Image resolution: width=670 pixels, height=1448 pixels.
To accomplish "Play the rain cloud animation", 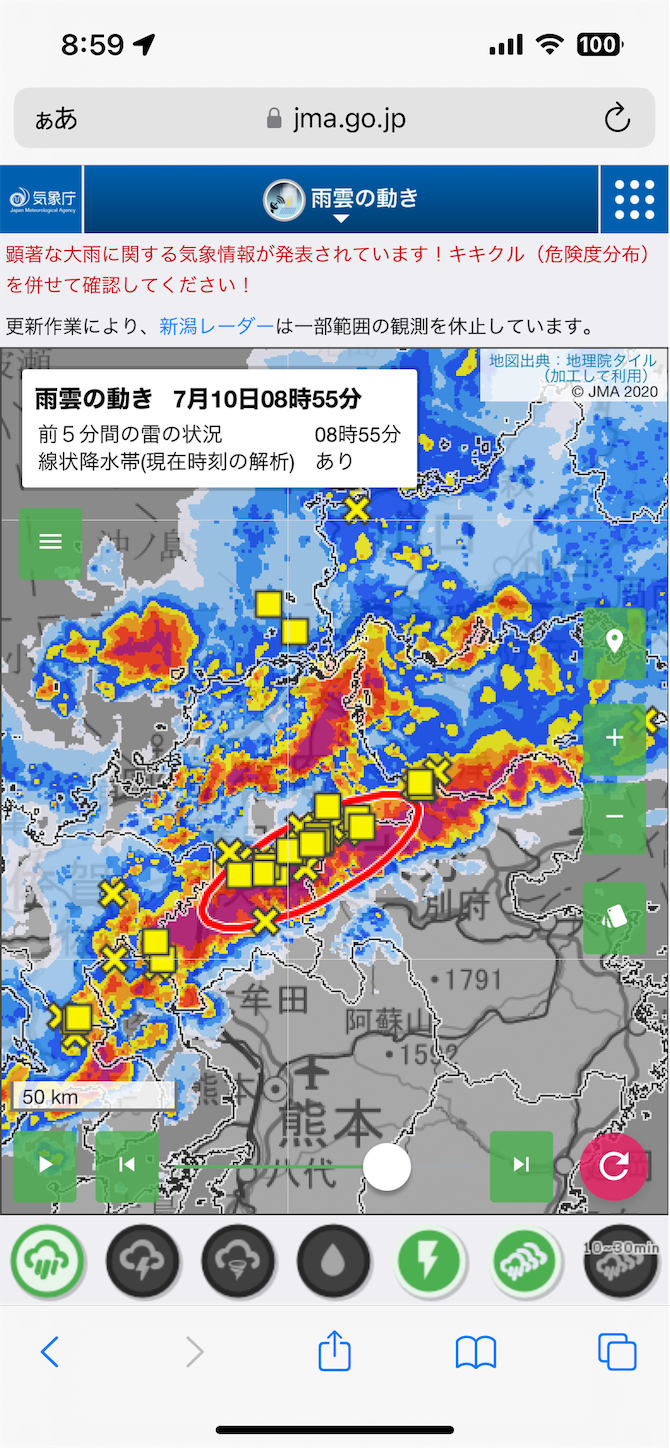I will tap(45, 1165).
